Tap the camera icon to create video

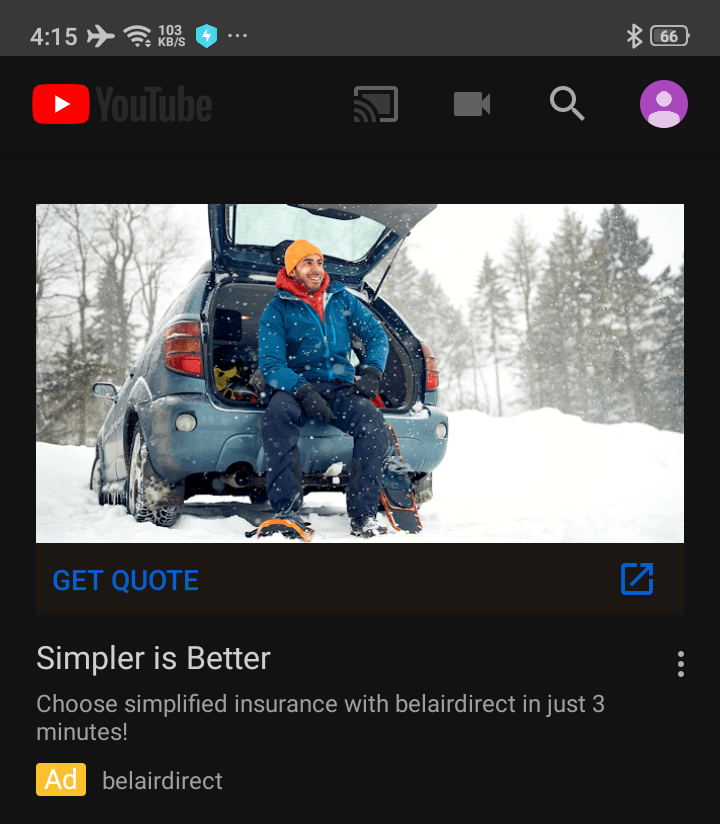click(x=472, y=104)
